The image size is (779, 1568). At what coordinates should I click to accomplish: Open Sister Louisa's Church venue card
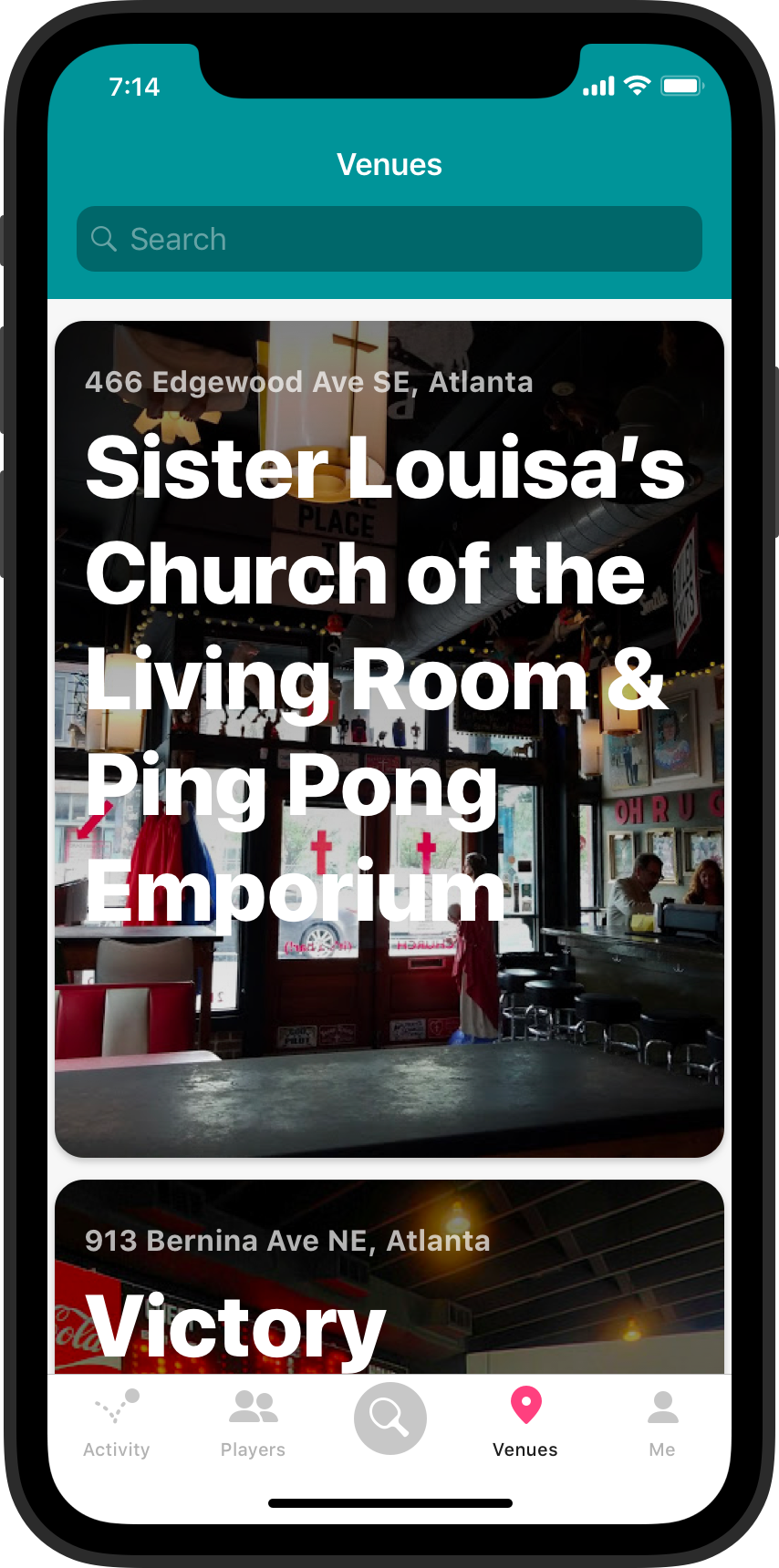pyautogui.click(x=389, y=738)
